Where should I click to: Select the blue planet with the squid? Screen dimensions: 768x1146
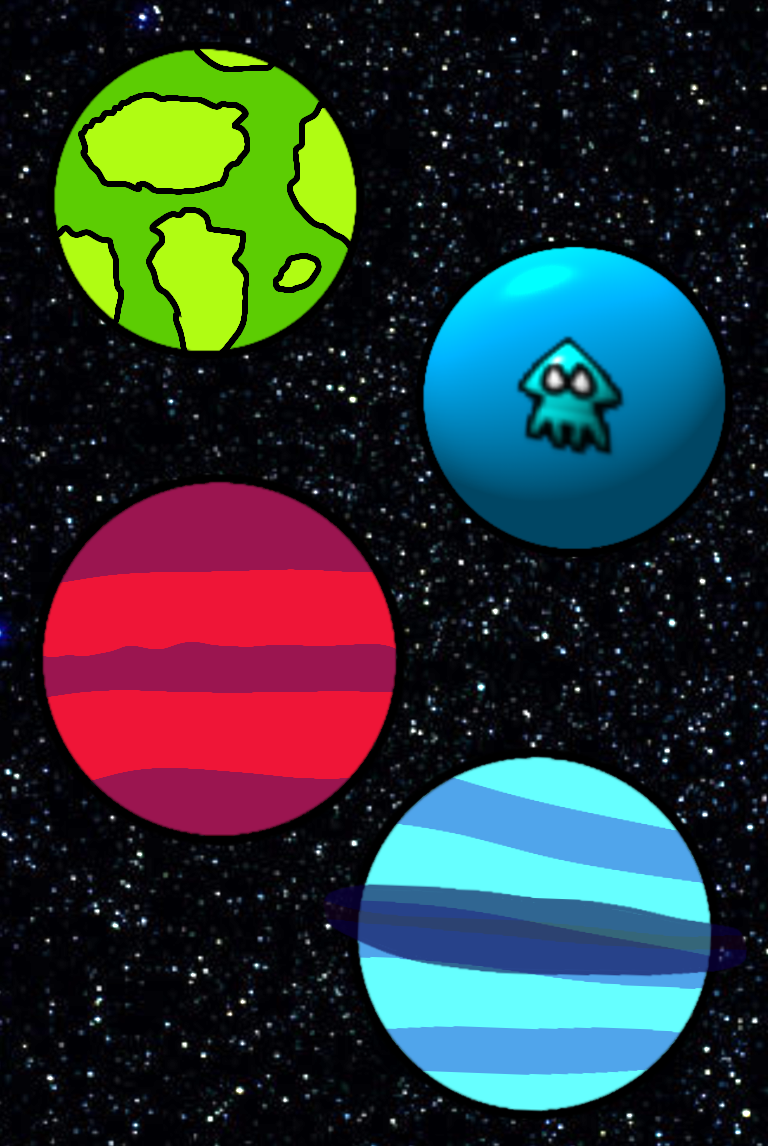coord(574,398)
